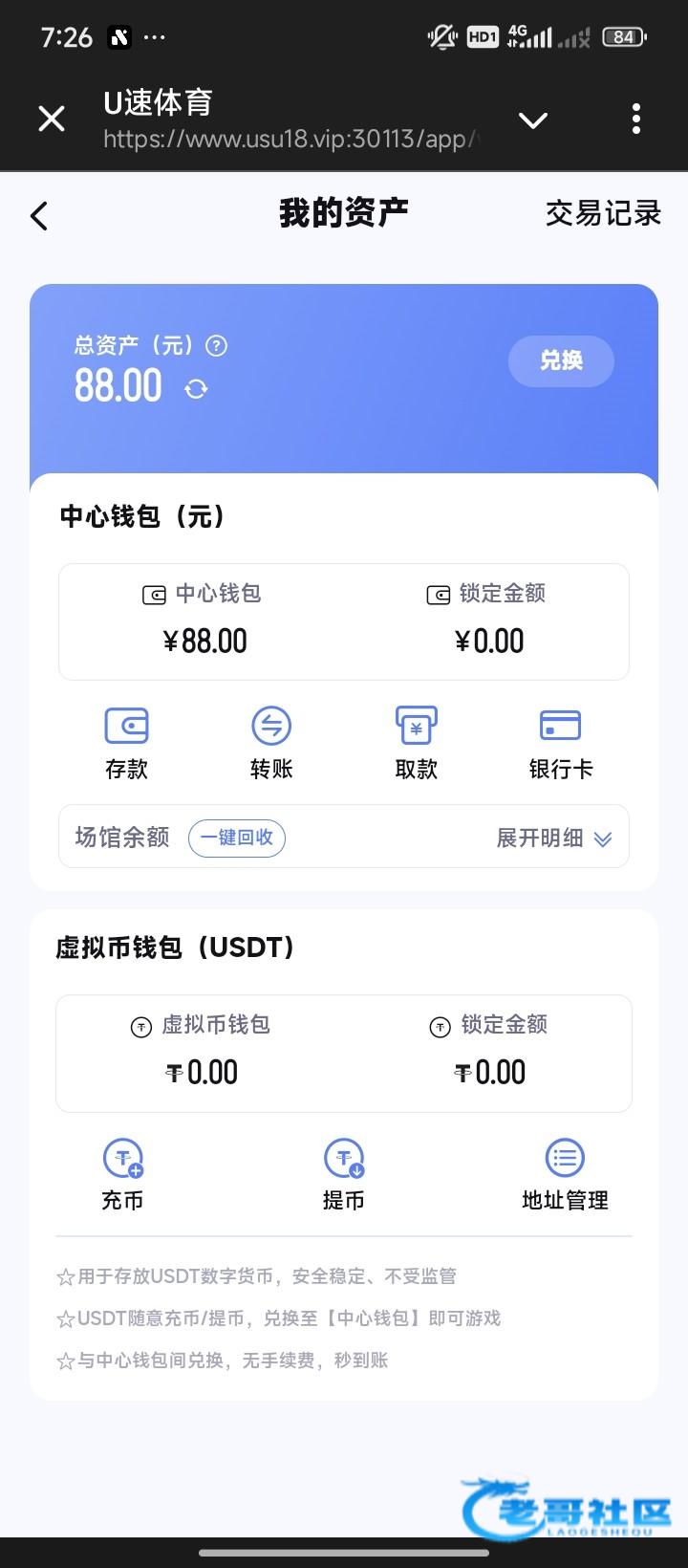Open 充币 USDT deposit
Image resolution: width=688 pixels, height=1568 pixels.
click(122, 1174)
